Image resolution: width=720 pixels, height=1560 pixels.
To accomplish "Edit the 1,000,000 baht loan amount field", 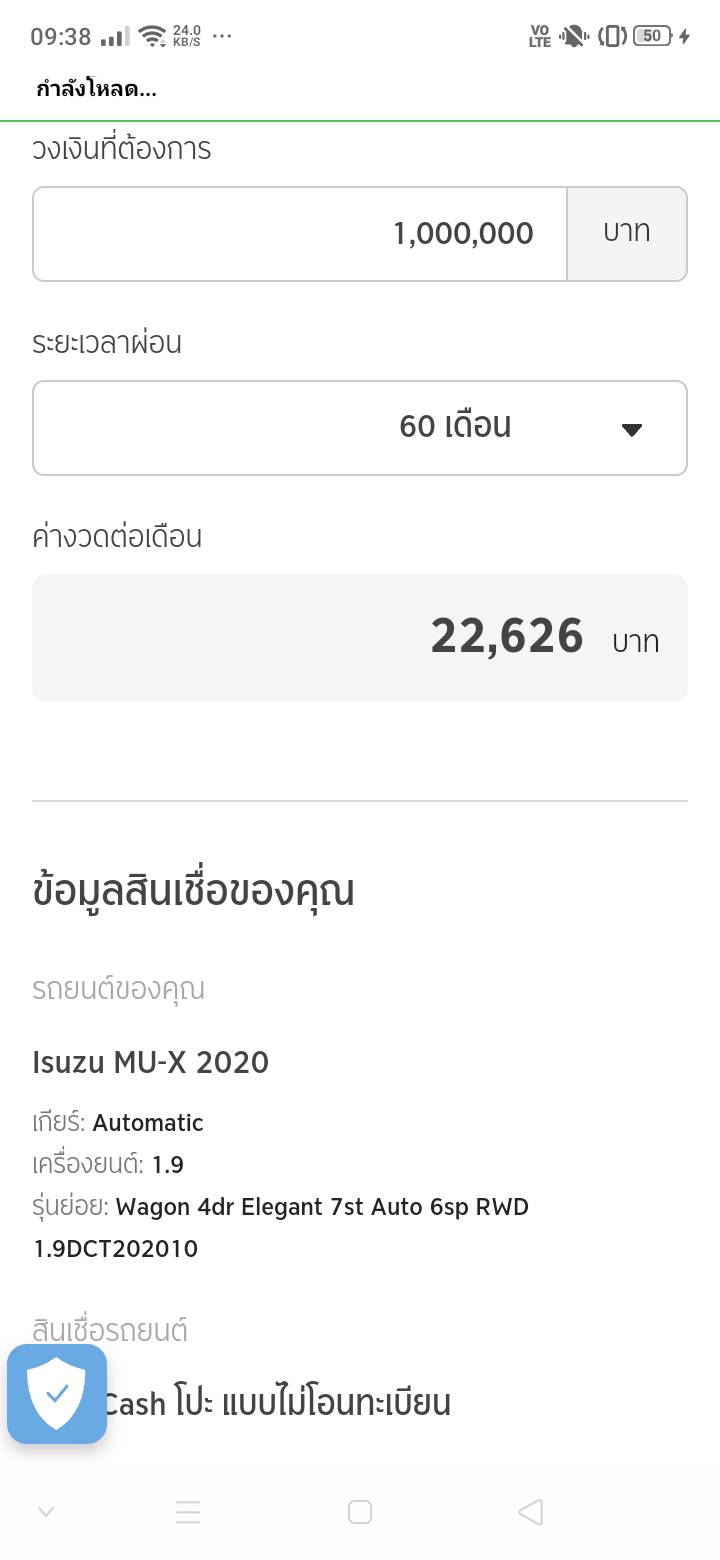I will click(x=300, y=234).
